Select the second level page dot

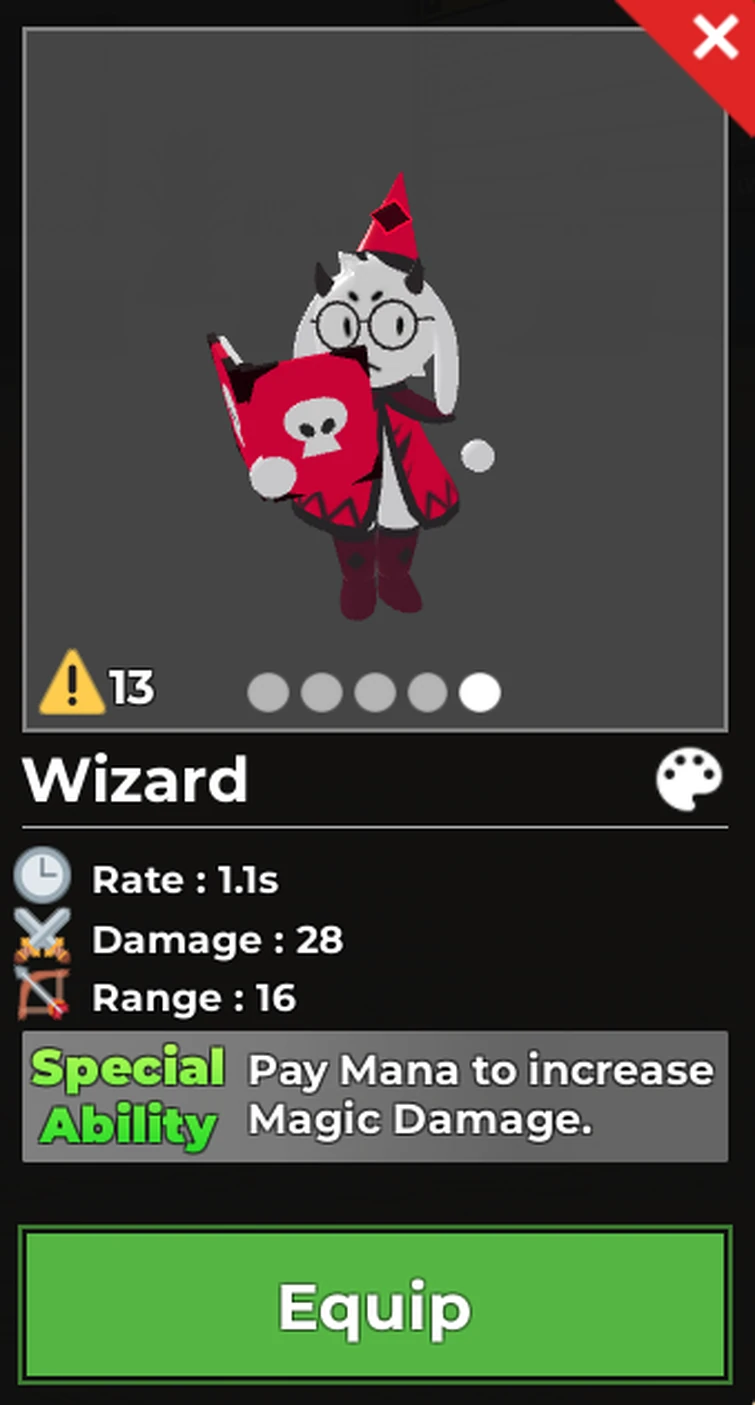pyautogui.click(x=321, y=692)
